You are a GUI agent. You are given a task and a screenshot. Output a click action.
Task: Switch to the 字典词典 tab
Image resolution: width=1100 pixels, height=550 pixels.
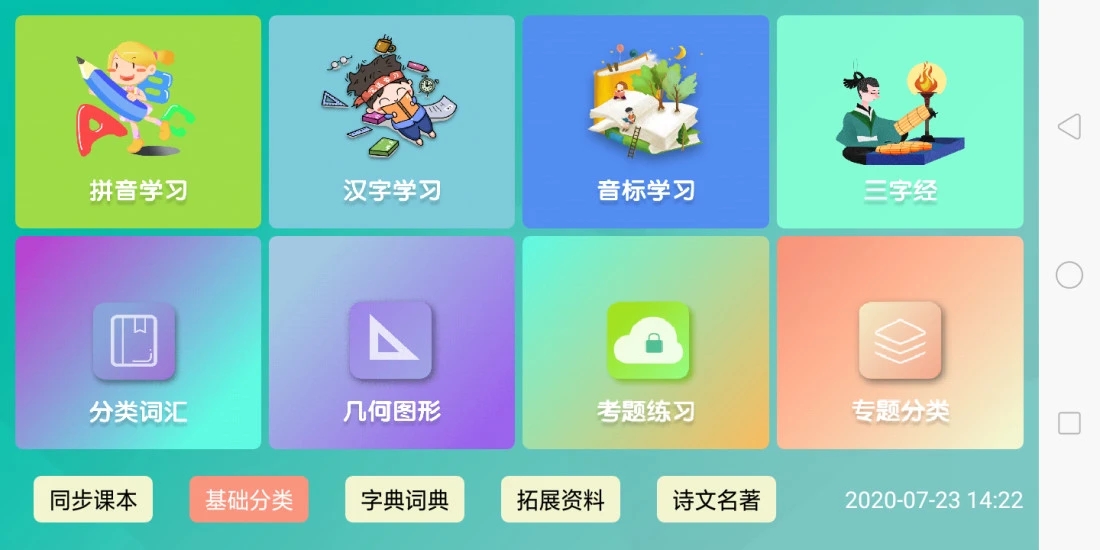pyautogui.click(x=405, y=500)
